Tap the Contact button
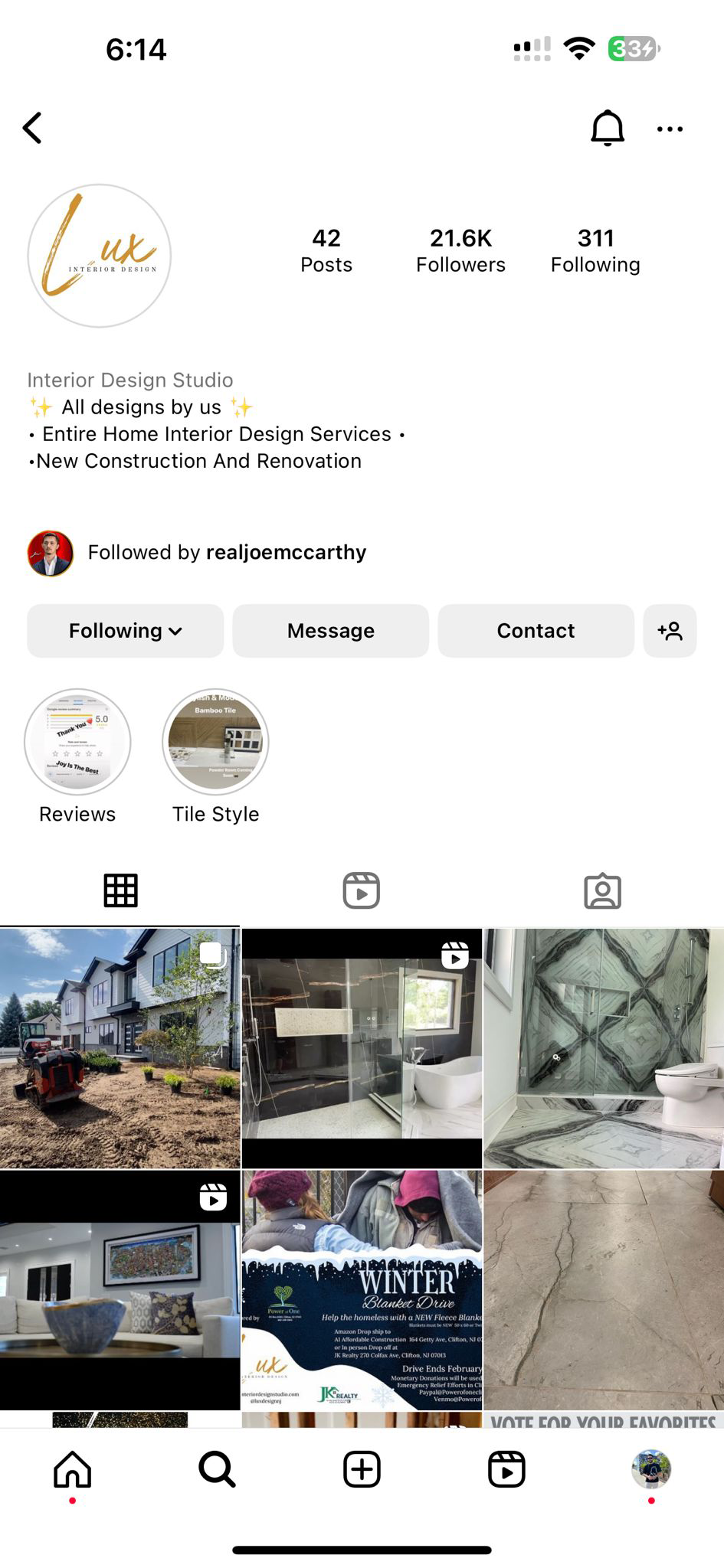 tap(536, 630)
